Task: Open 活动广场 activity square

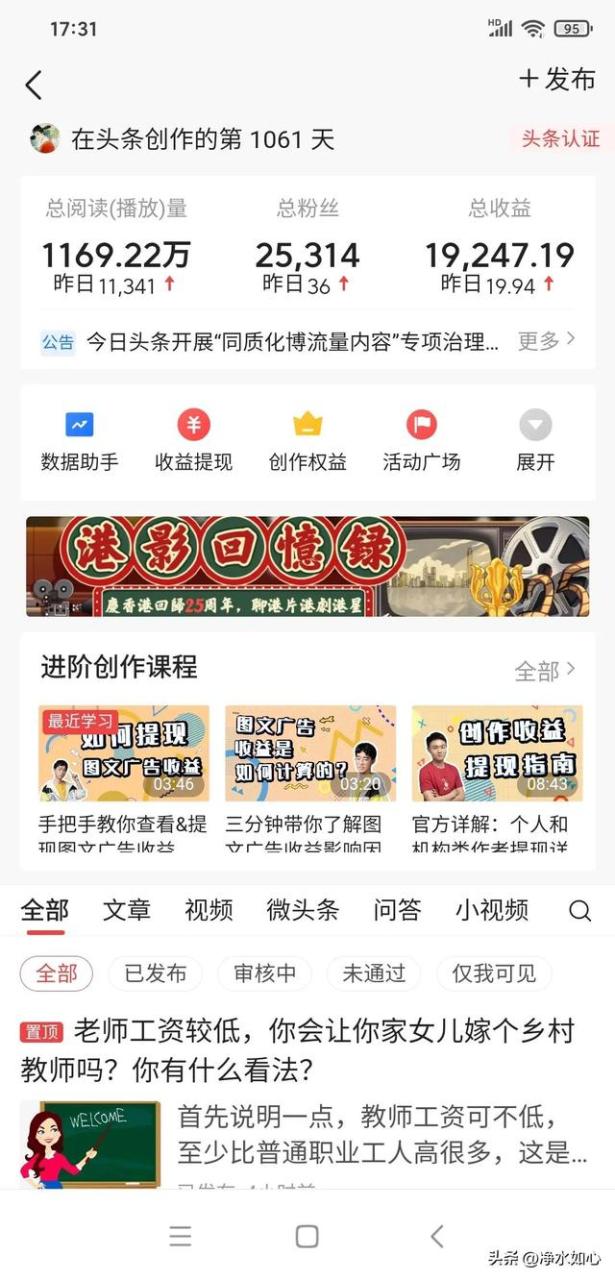Action: pyautogui.click(x=421, y=441)
